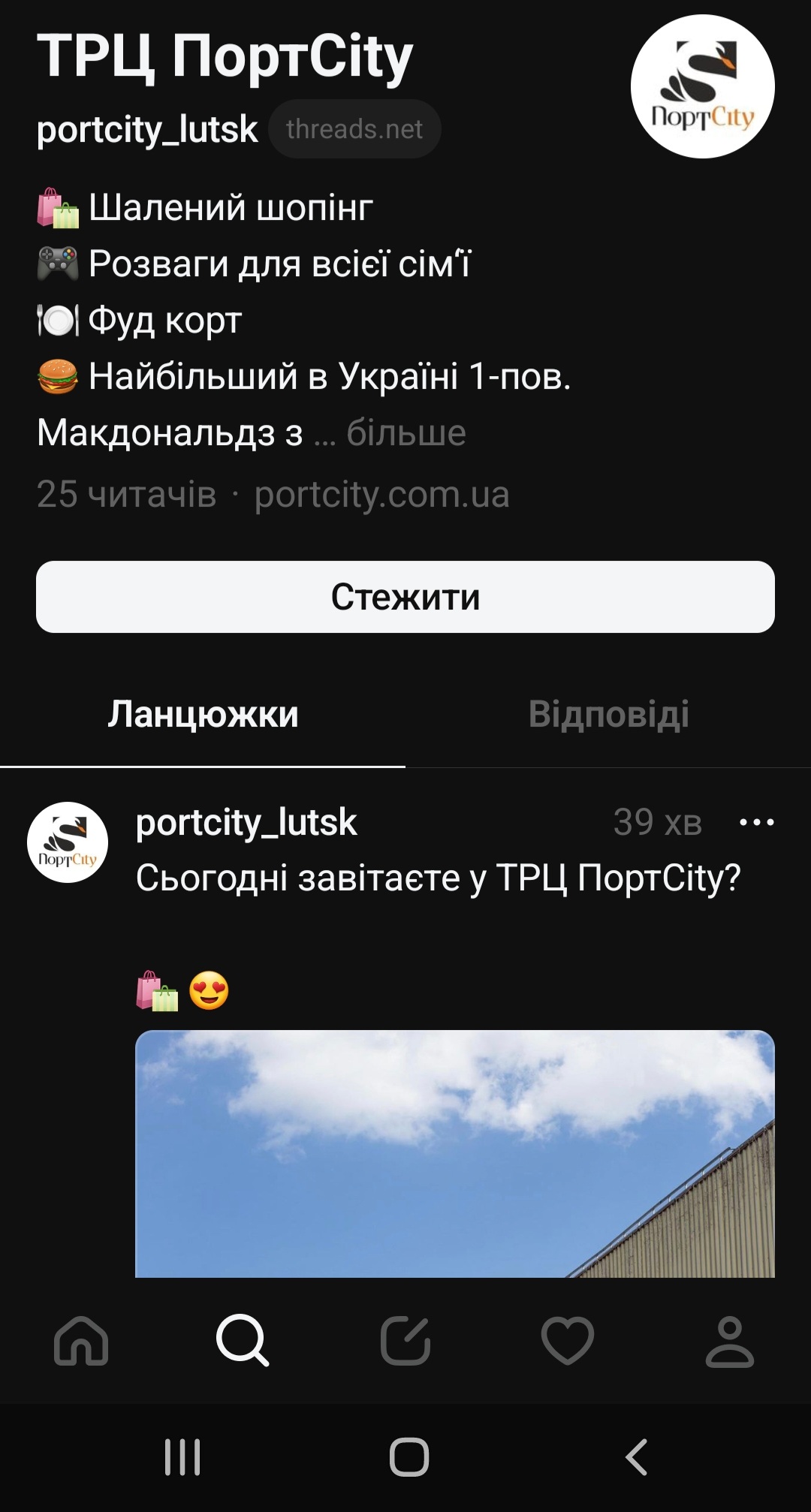Tap the Стежити follow button
The image size is (811, 1512).
click(x=405, y=597)
